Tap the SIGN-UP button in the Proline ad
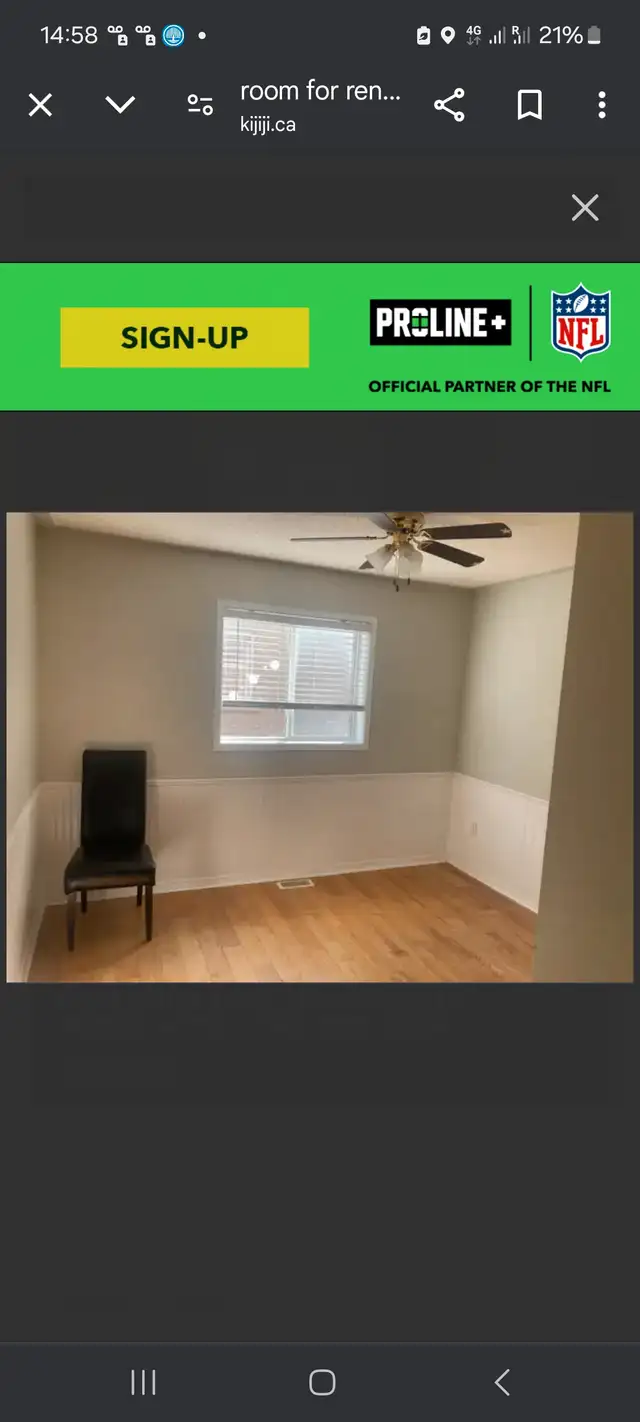This screenshot has width=640, height=1422. pos(185,338)
